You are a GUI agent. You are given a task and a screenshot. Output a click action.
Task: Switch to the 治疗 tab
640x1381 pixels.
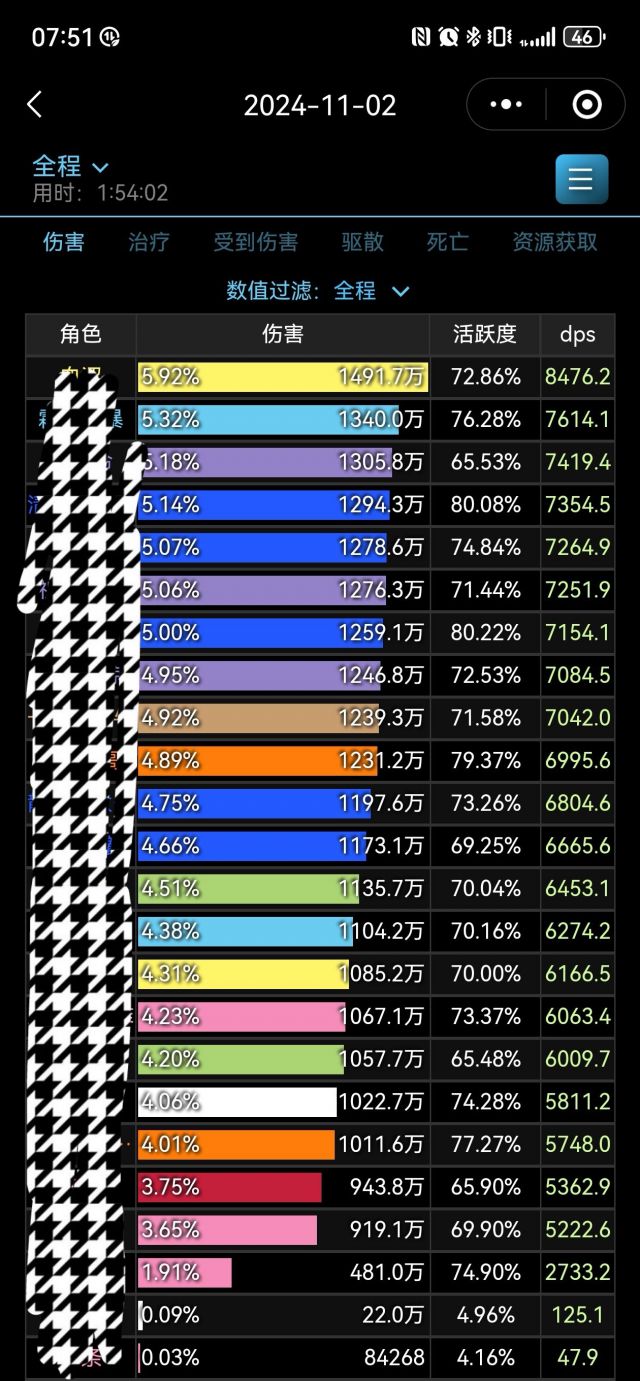click(x=149, y=242)
